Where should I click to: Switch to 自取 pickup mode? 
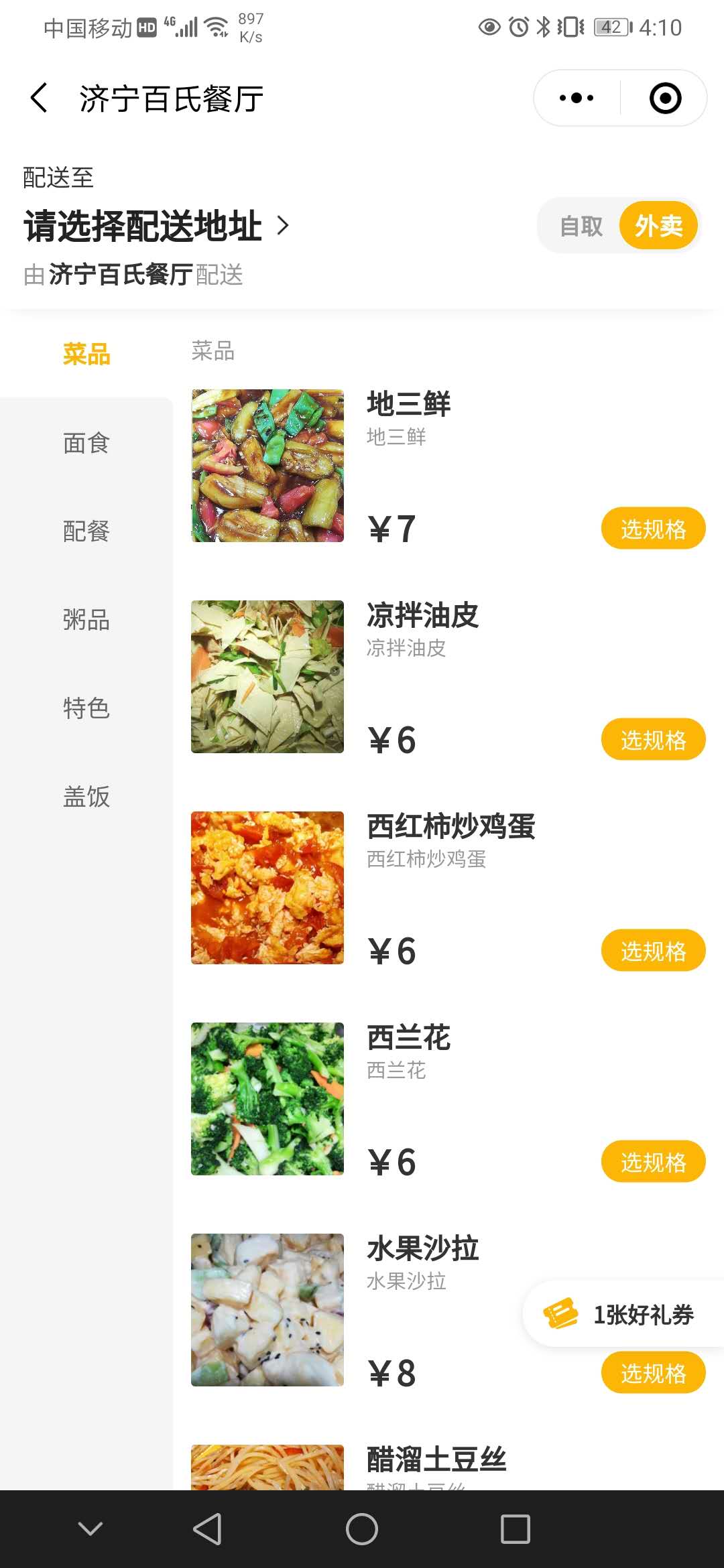pyautogui.click(x=581, y=226)
